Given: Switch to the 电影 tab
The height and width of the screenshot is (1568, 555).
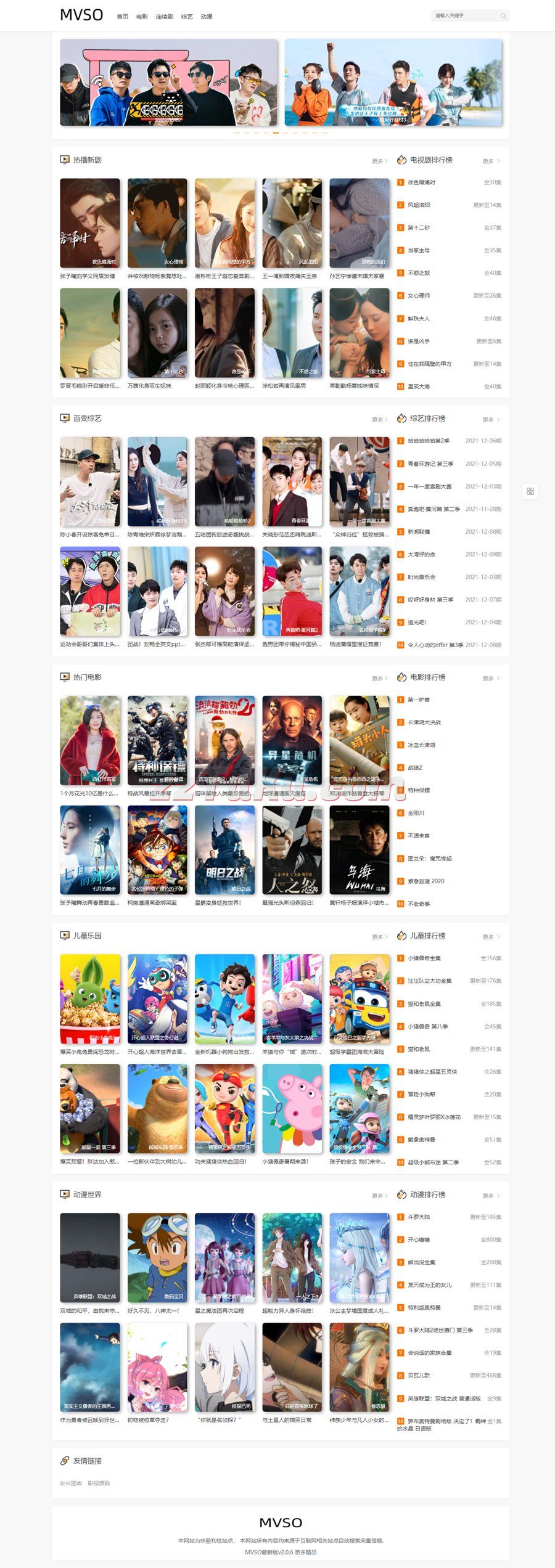Looking at the screenshot, I should pyautogui.click(x=142, y=17).
